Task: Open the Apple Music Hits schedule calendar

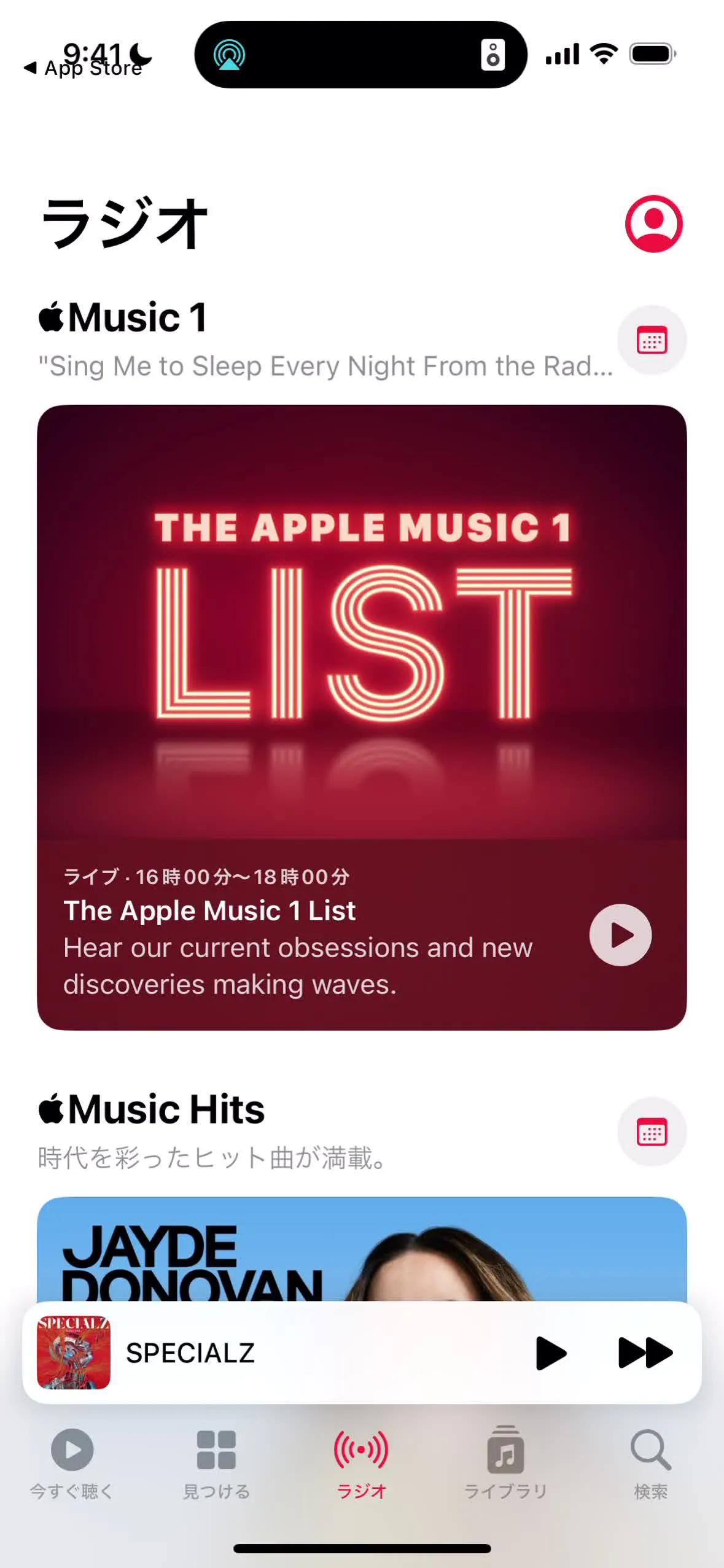Action: click(x=652, y=1133)
